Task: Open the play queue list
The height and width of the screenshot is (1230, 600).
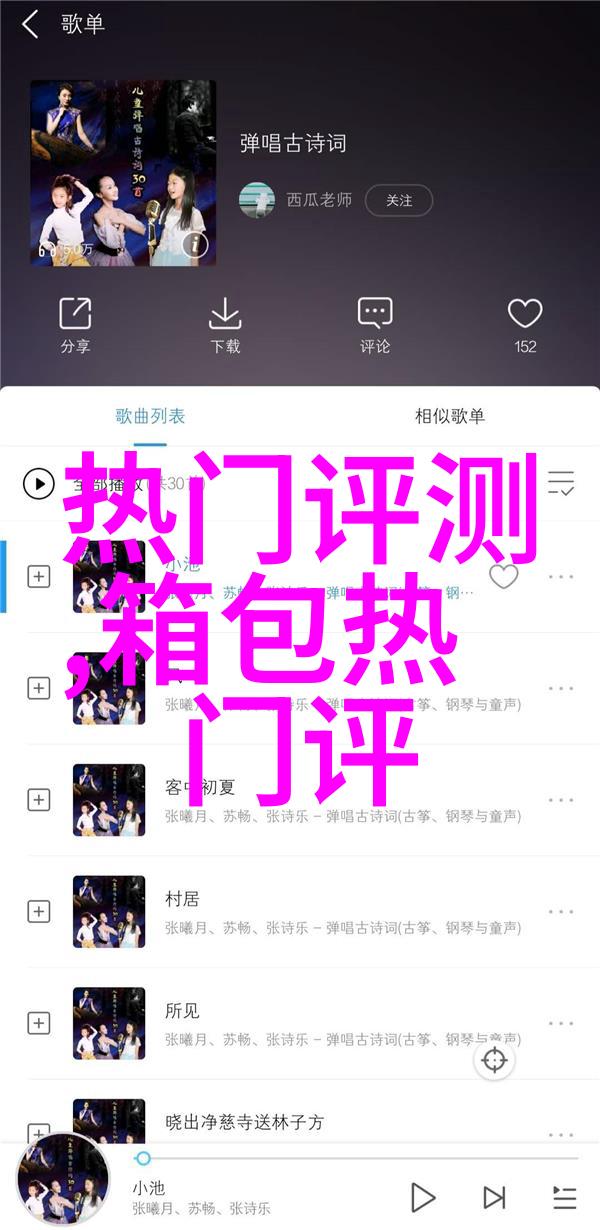Action: tap(564, 1197)
